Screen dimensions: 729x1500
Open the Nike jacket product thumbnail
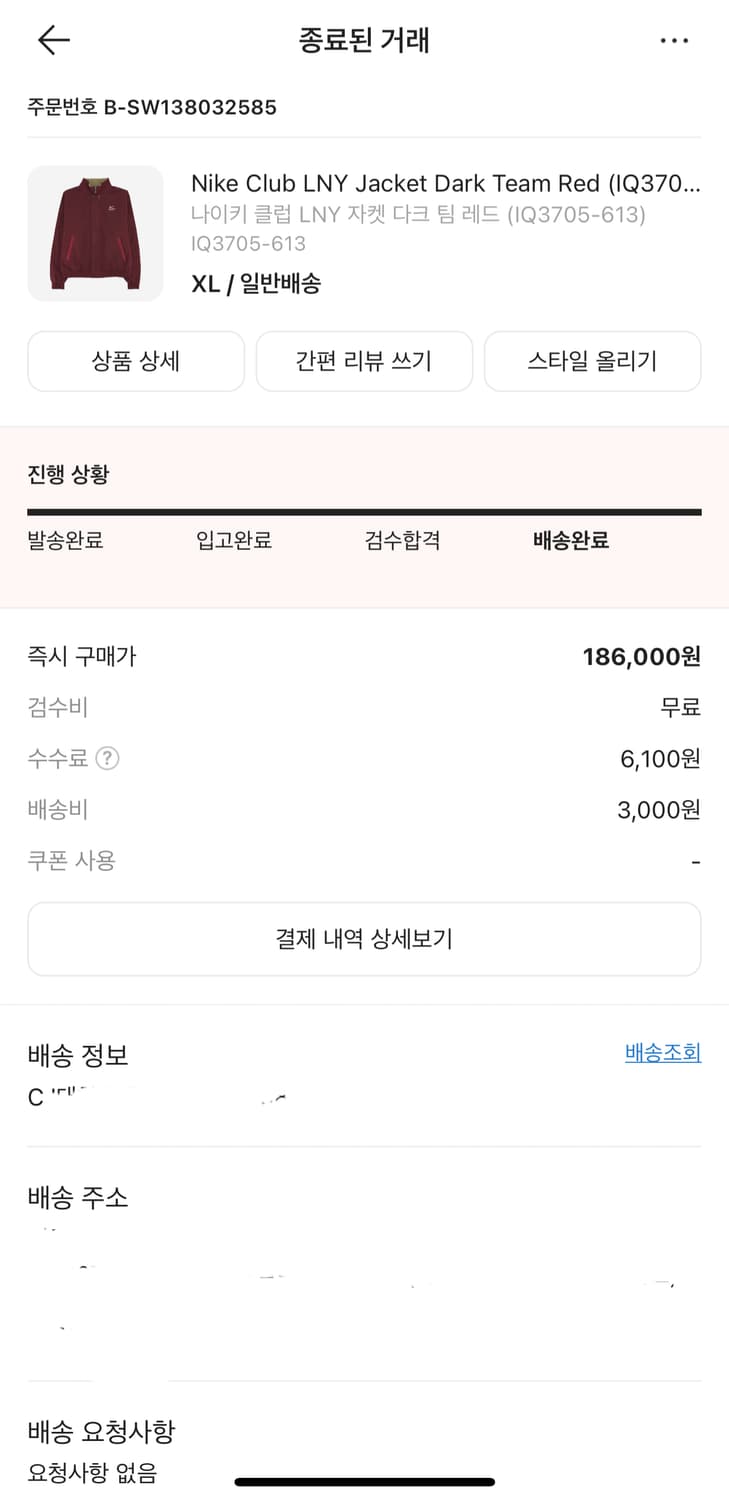pyautogui.click(x=95, y=233)
